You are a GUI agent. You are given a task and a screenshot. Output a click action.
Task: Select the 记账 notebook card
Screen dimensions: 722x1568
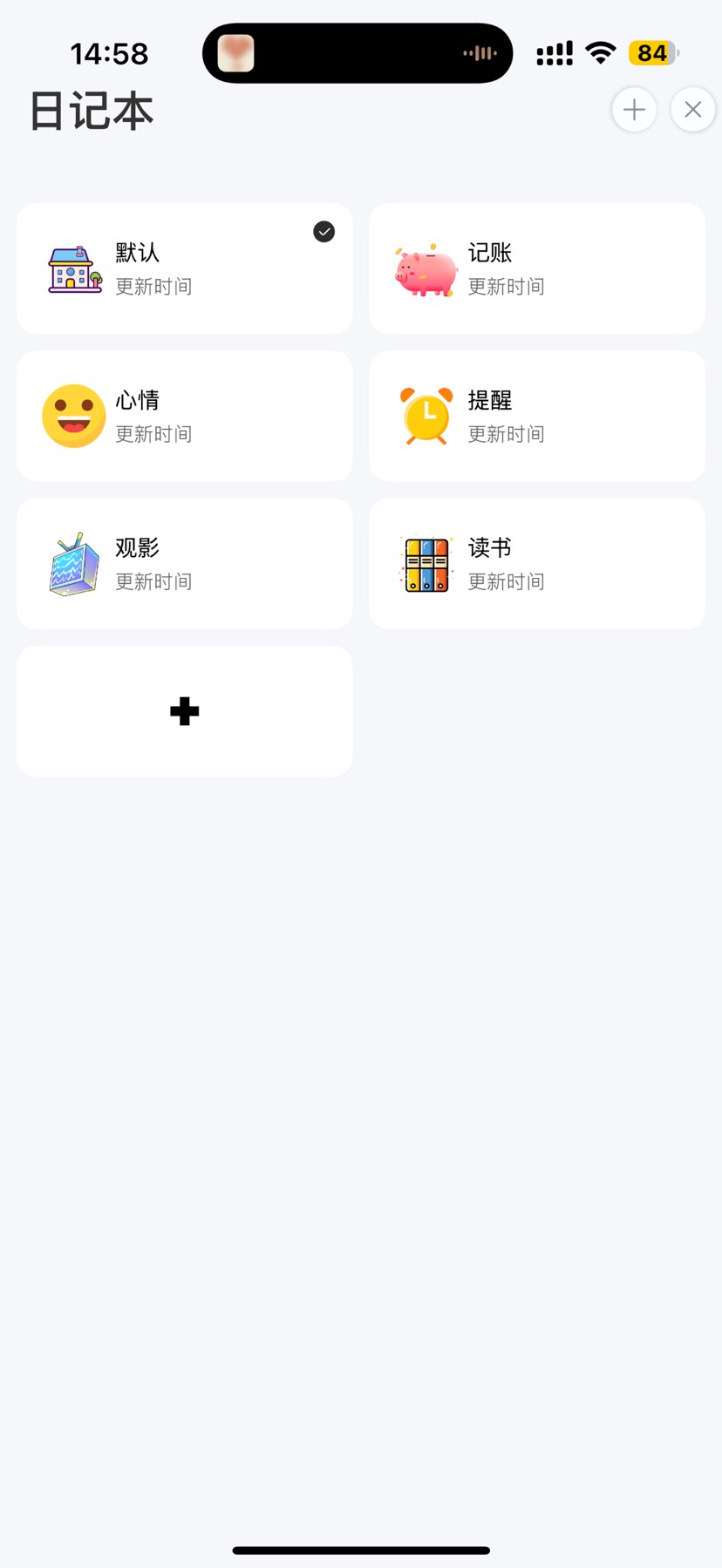tap(536, 268)
